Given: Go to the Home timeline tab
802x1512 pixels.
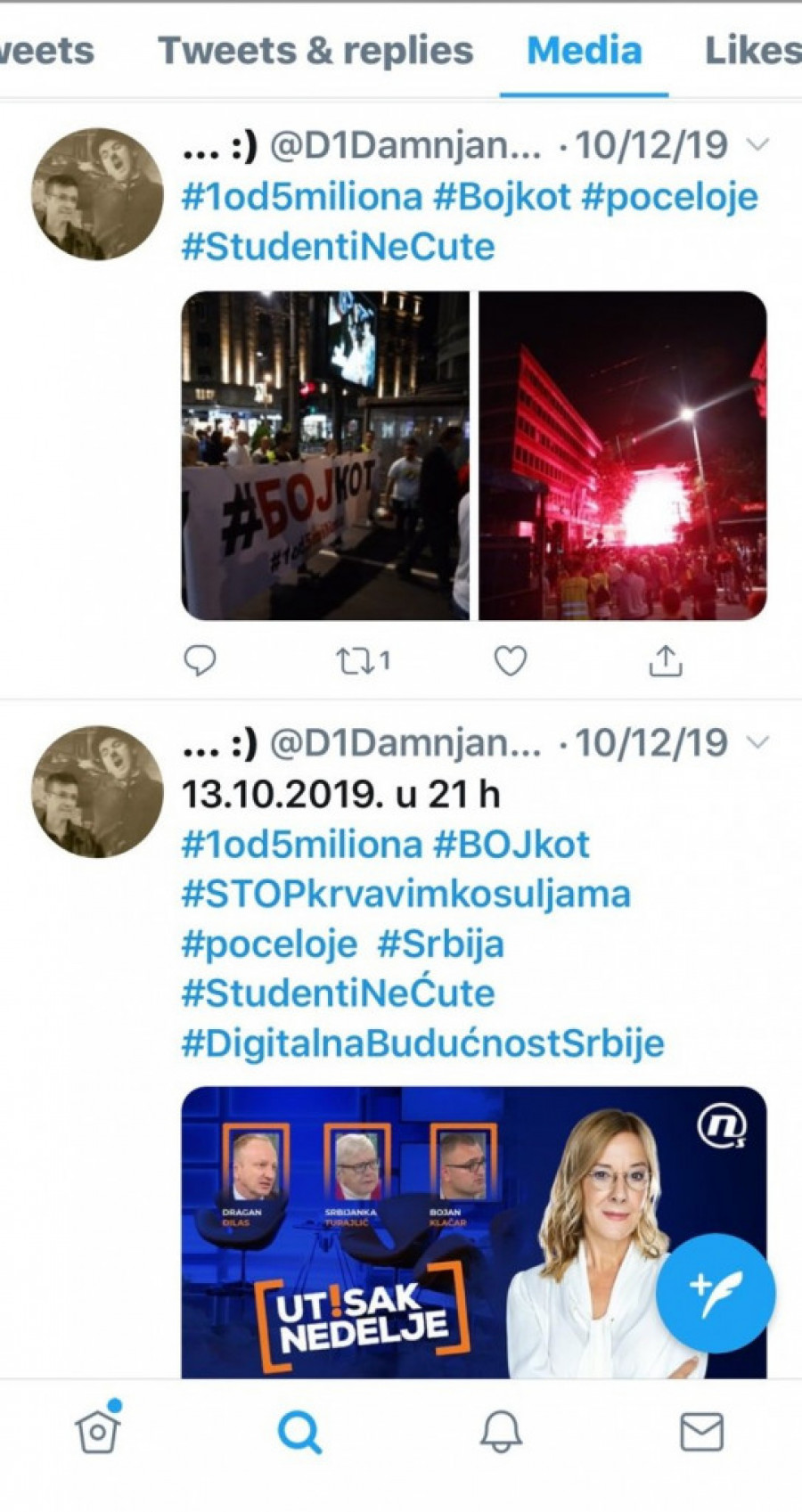Looking at the screenshot, I should pyautogui.click(x=98, y=1432).
